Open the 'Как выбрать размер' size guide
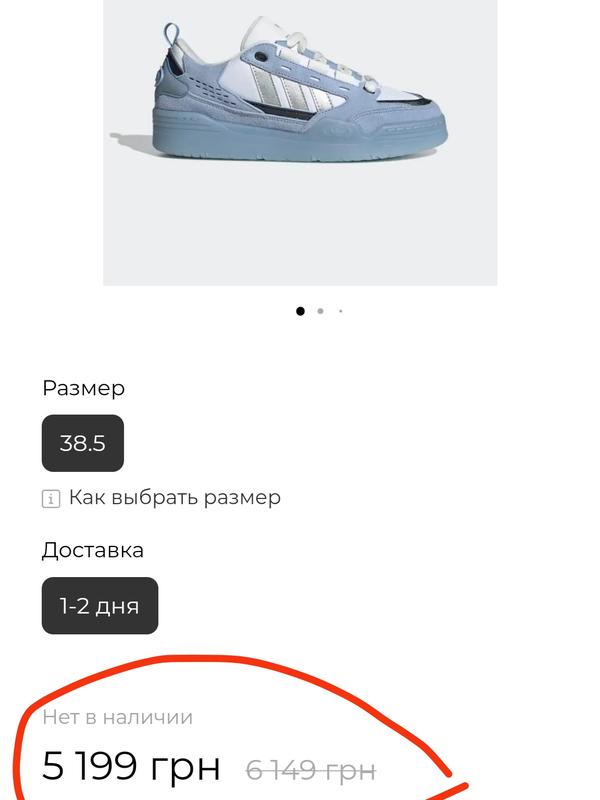 (x=174, y=497)
